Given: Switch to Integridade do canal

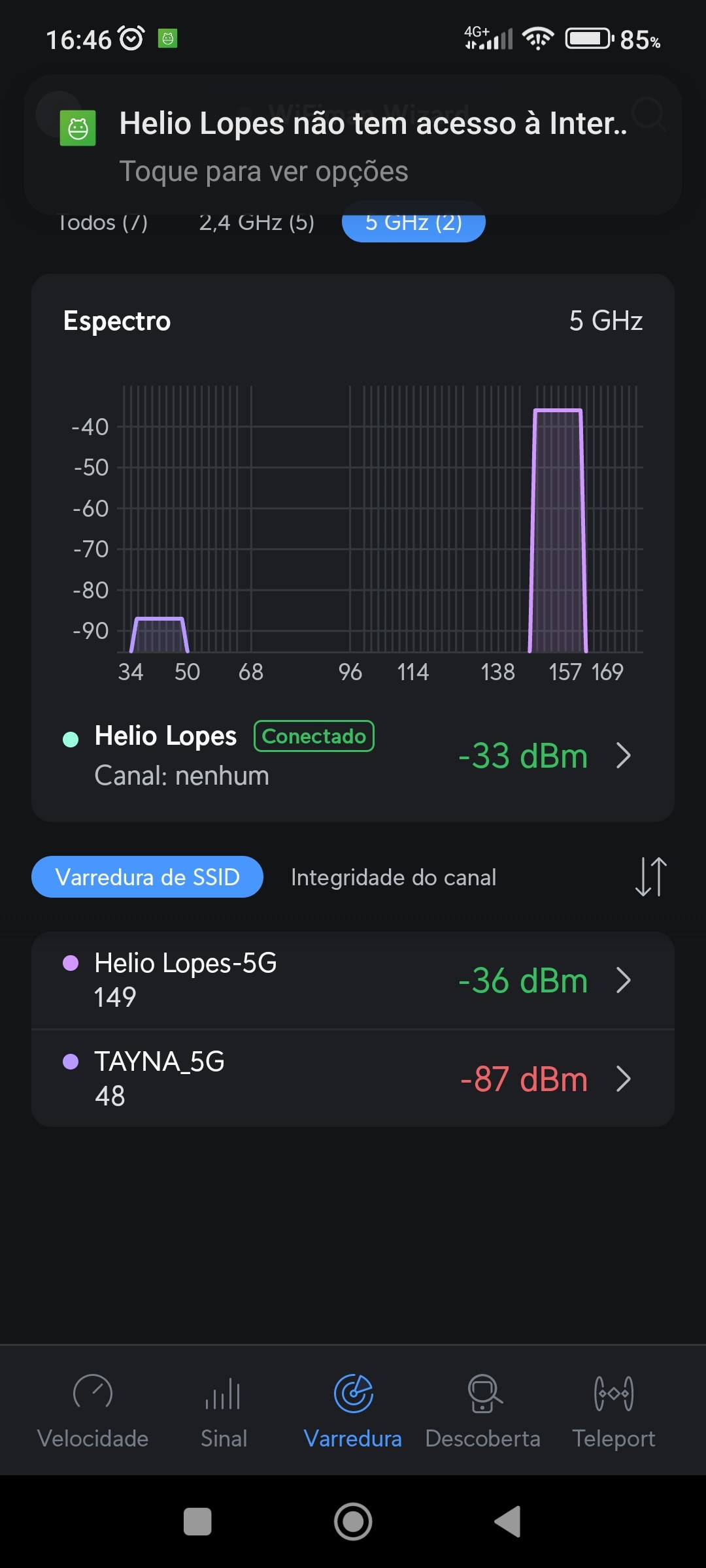Looking at the screenshot, I should point(394,877).
